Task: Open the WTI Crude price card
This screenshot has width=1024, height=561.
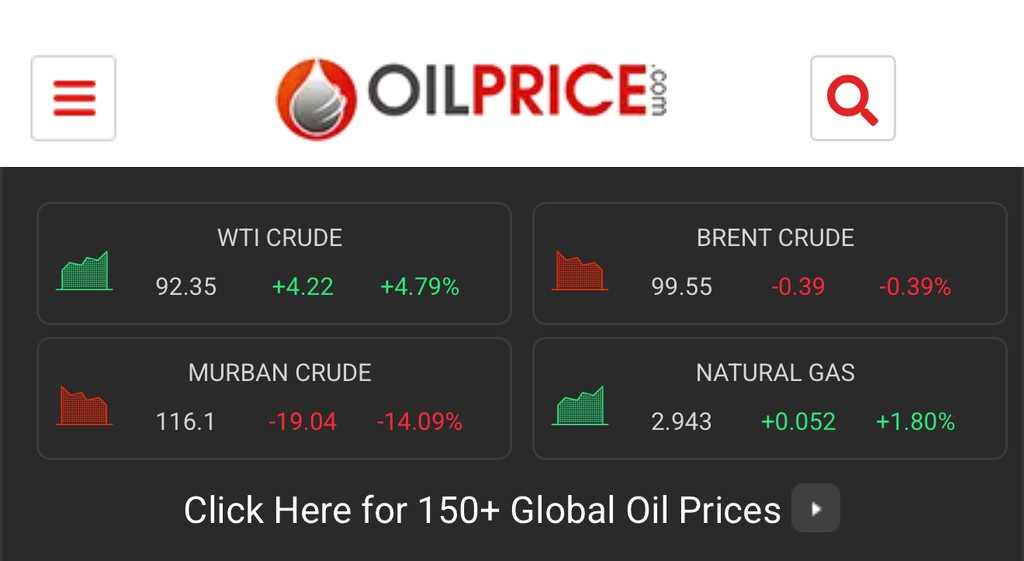Action: (x=274, y=264)
